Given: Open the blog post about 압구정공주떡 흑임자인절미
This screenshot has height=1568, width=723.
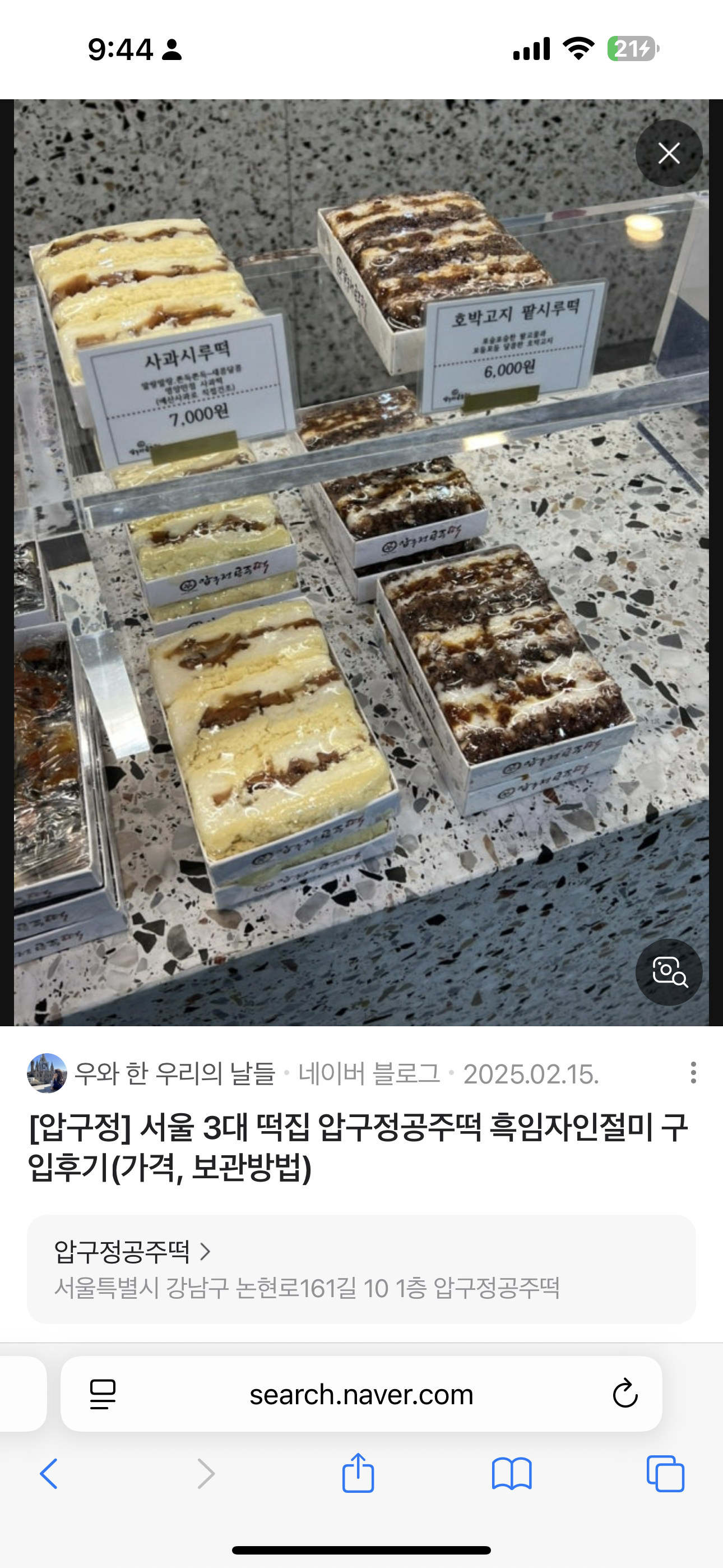Looking at the screenshot, I should 358,1147.
